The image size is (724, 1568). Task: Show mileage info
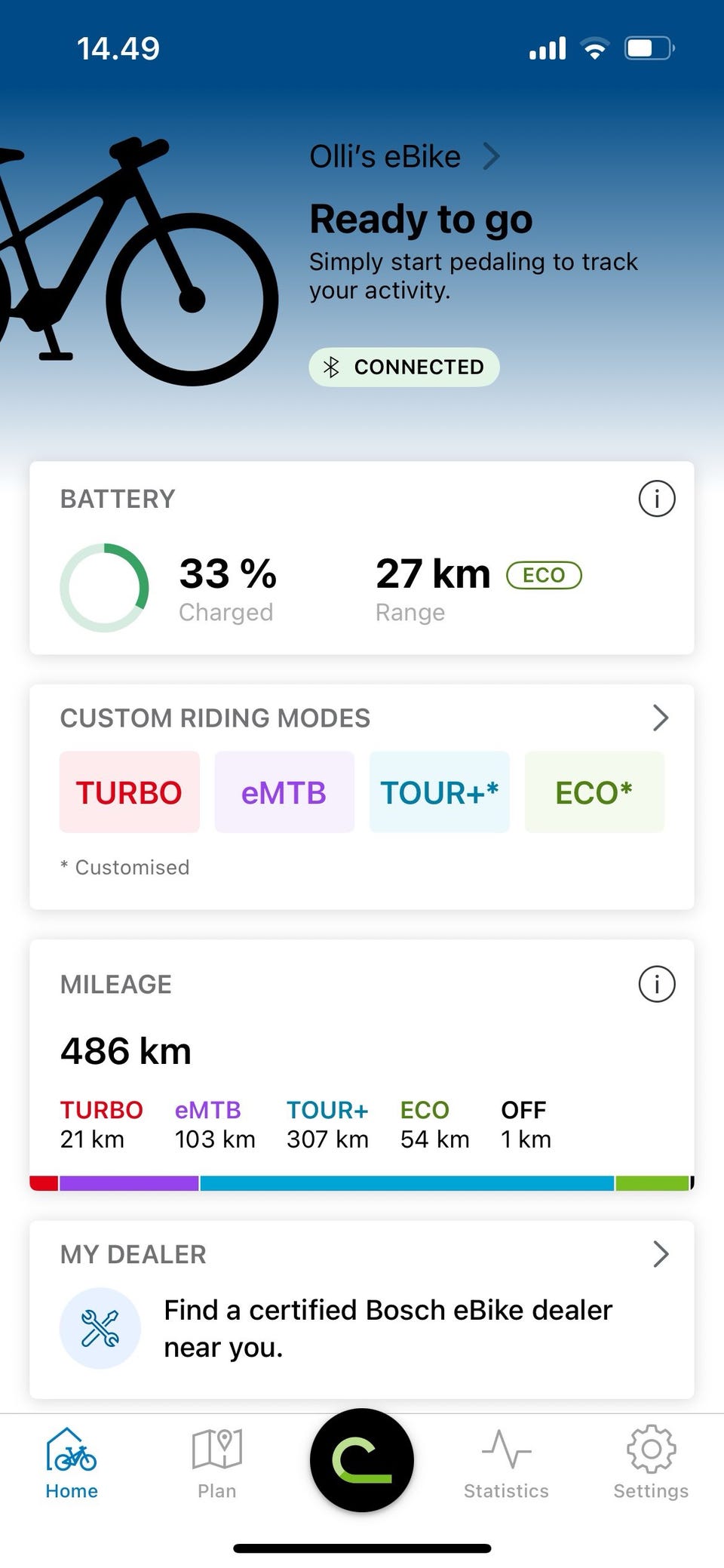pyautogui.click(x=656, y=984)
